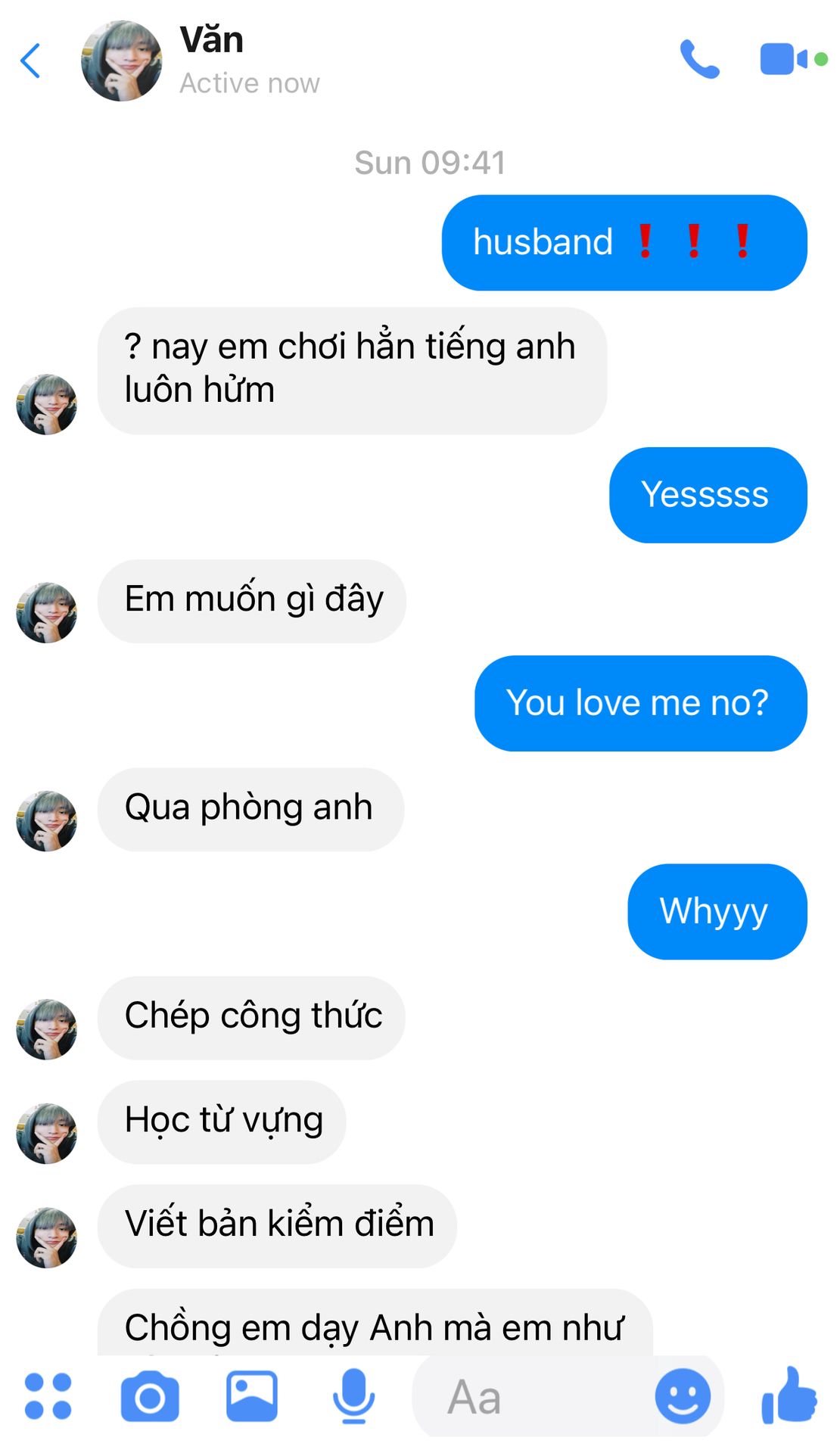Go back to the chat list

[x=30, y=61]
